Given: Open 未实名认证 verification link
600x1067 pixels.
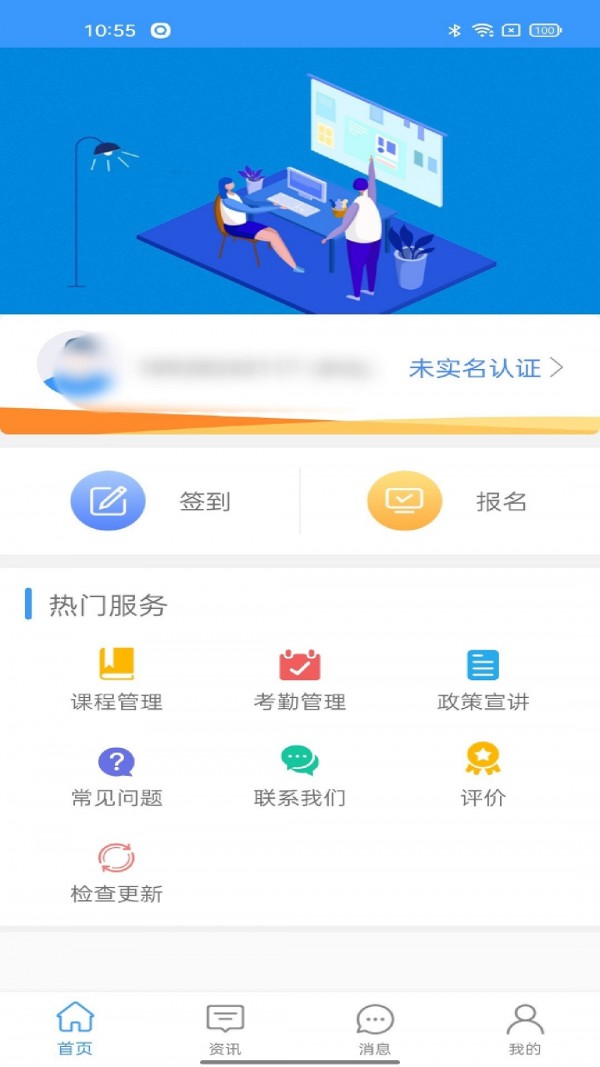Looking at the screenshot, I should [x=486, y=368].
